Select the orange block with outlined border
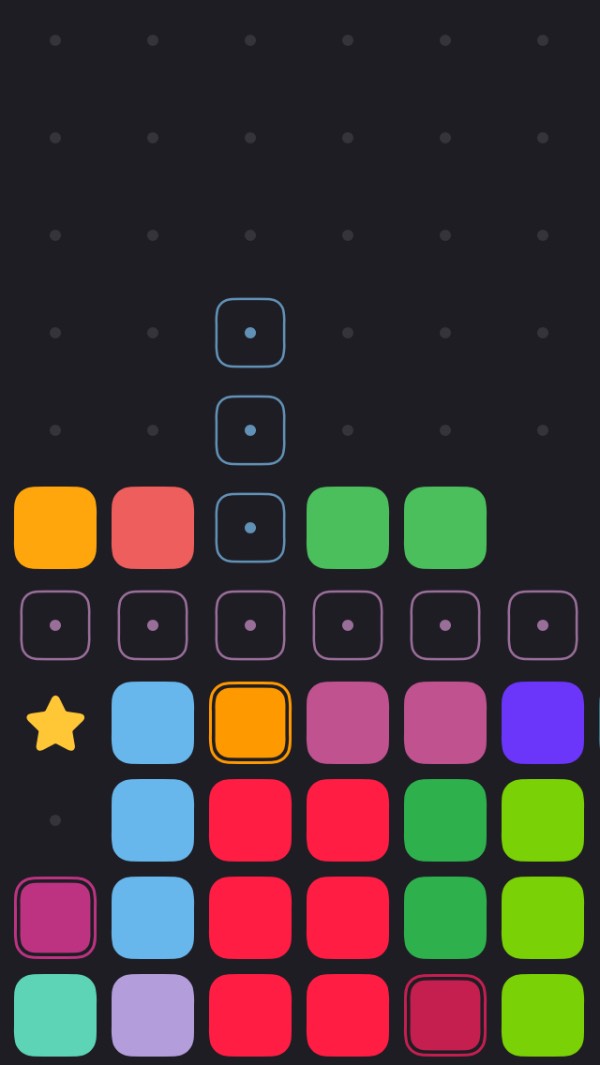This screenshot has height=1065, width=600. click(250, 723)
